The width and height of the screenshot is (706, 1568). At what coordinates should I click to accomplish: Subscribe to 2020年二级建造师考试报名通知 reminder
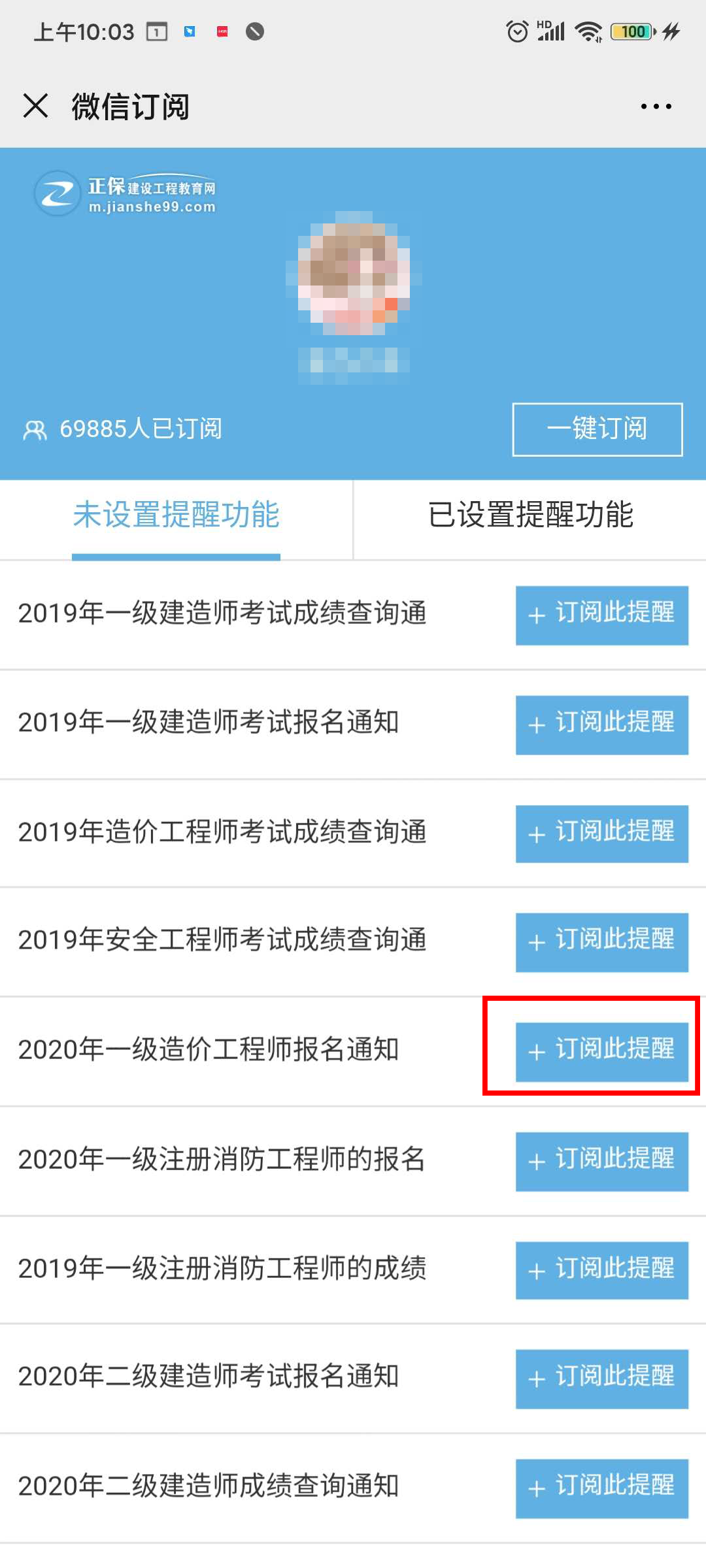click(x=601, y=1377)
